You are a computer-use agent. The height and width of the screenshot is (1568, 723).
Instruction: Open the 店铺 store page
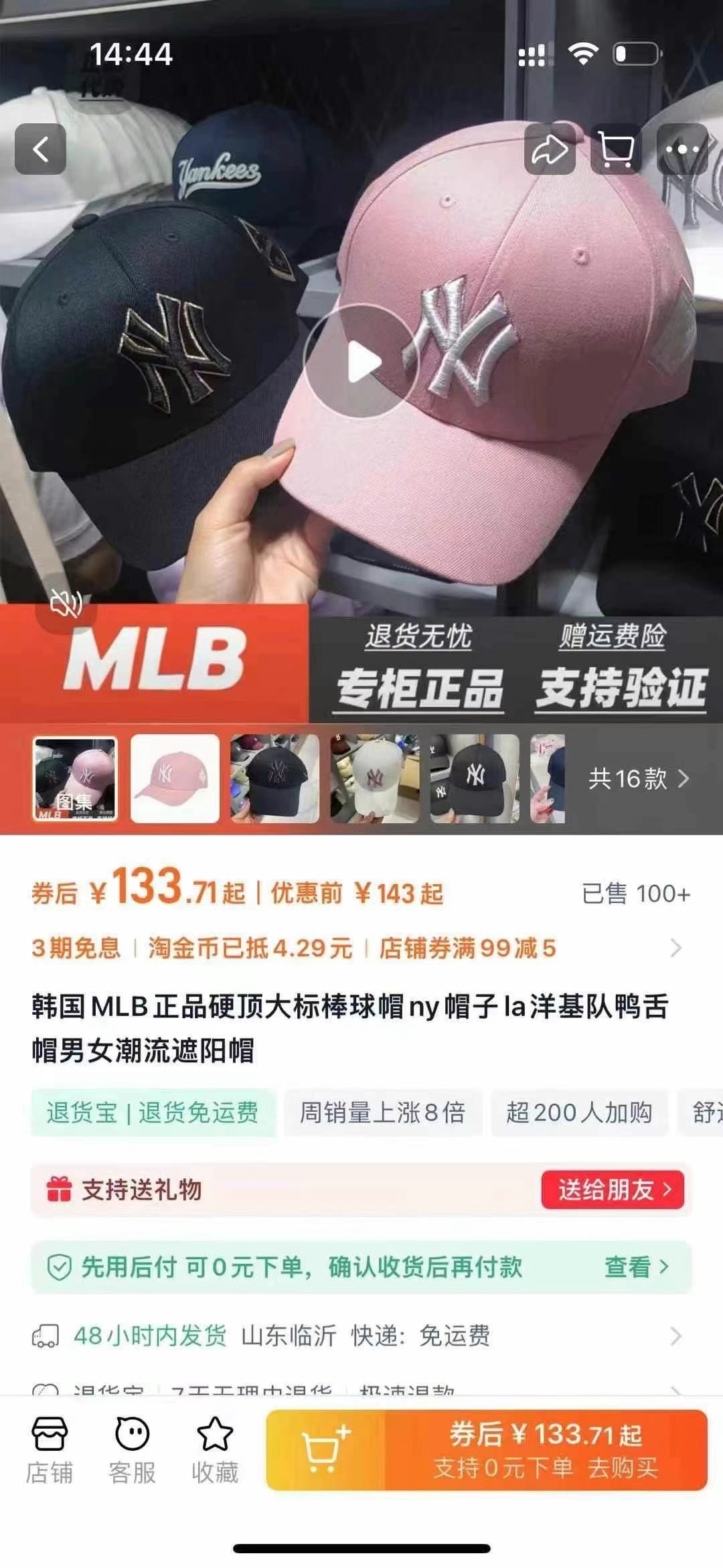pos(50,1451)
